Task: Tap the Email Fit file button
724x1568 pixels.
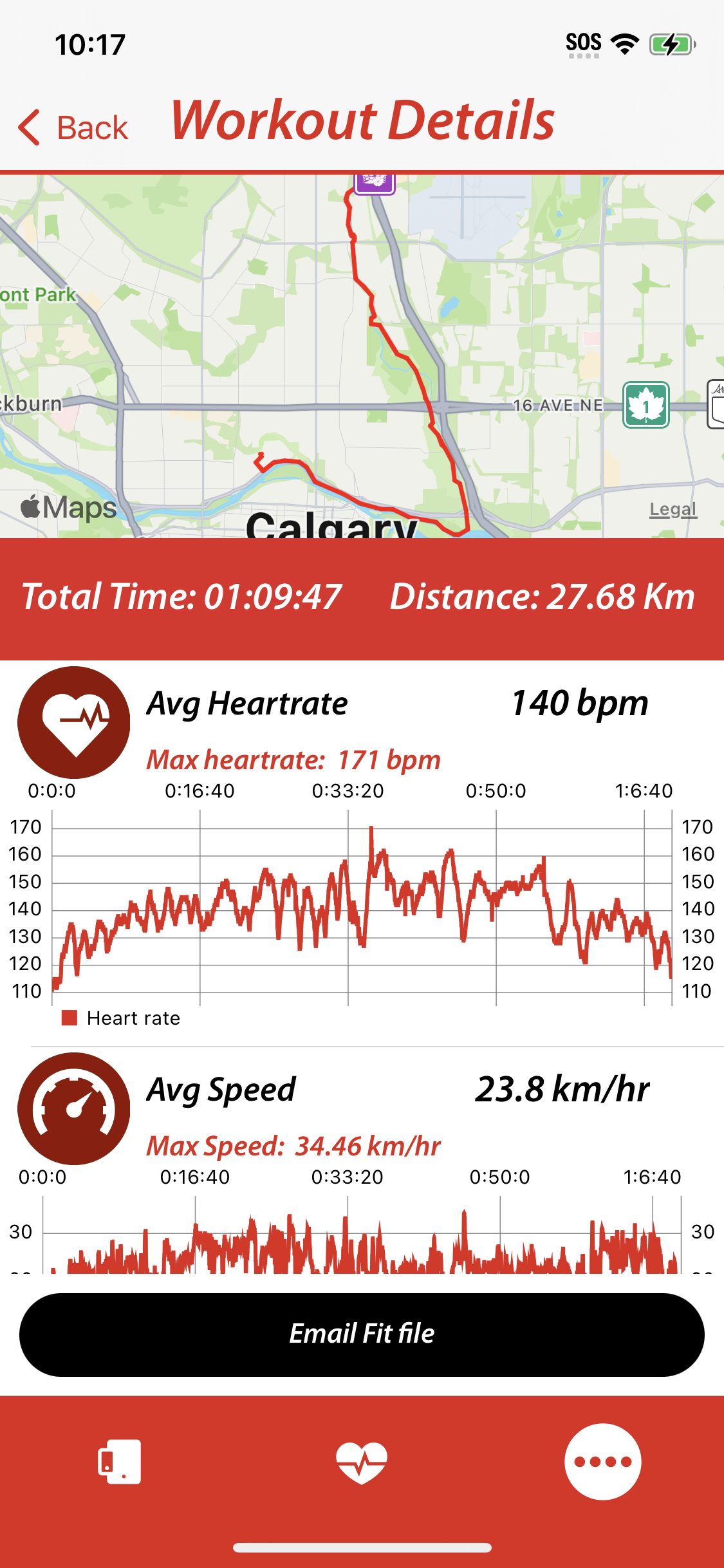Action: point(362,1334)
